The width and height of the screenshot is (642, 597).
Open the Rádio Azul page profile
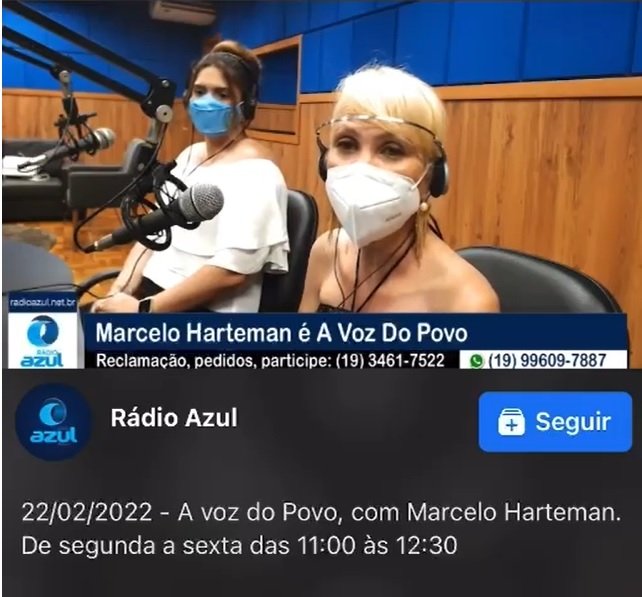[x=173, y=418]
